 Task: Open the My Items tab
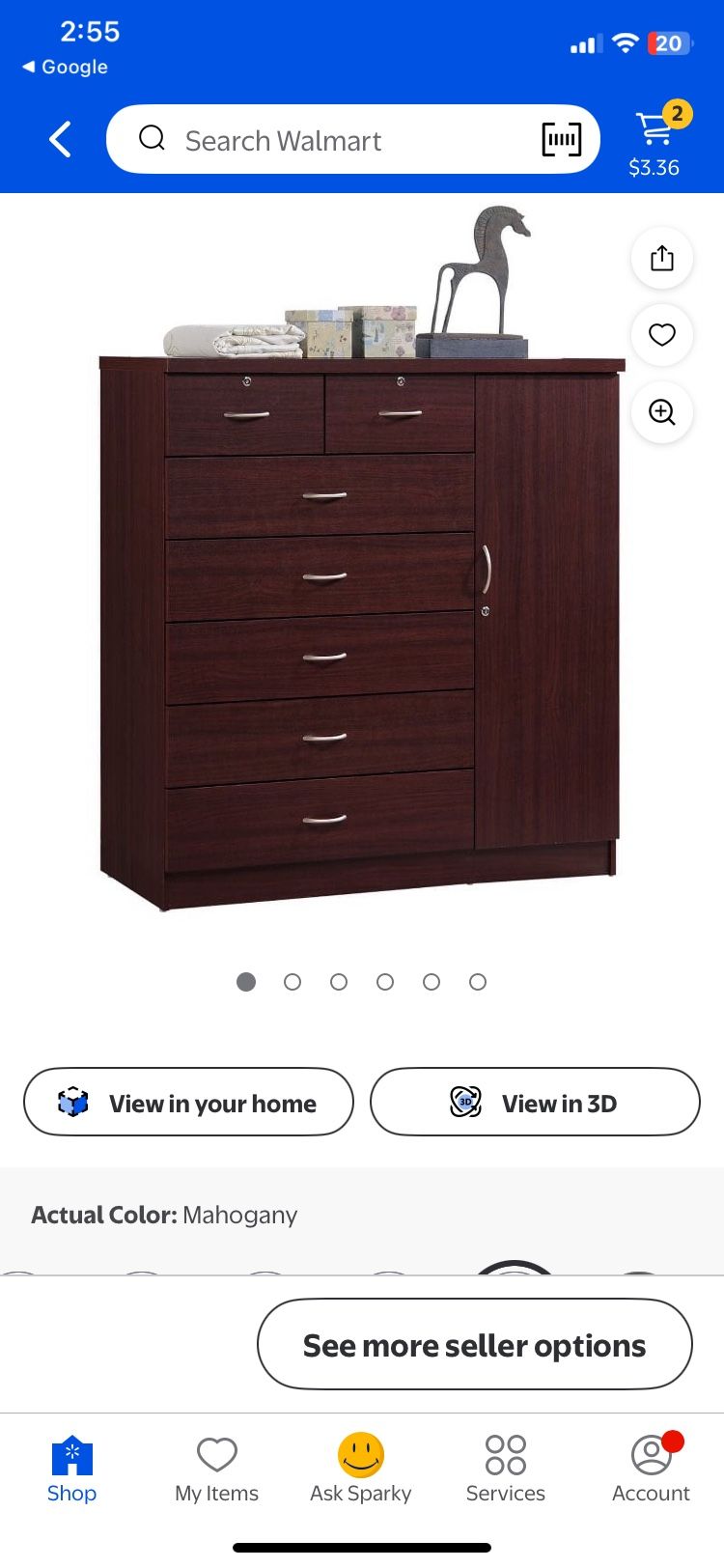(x=216, y=1469)
